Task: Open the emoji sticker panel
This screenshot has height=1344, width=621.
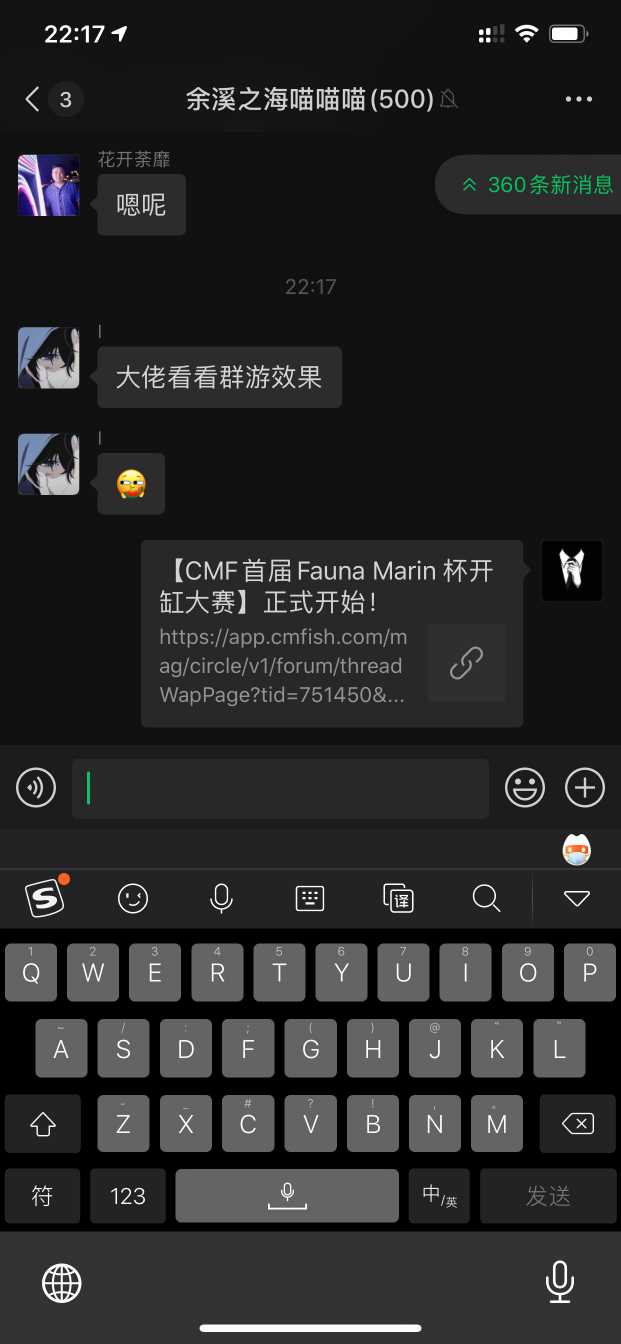Action: tap(524, 788)
